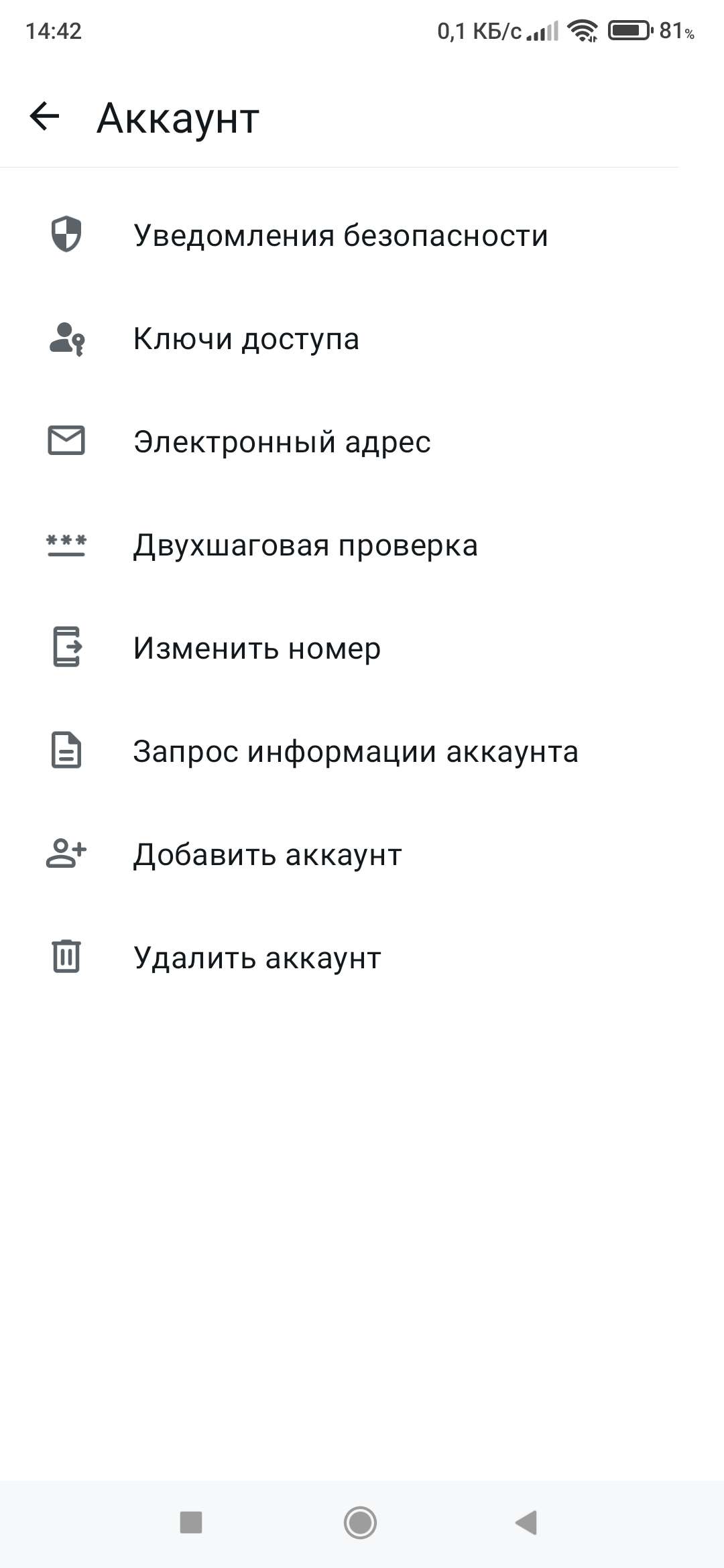The image size is (724, 1568).
Task: Open Ключи доступа
Action: 246,339
